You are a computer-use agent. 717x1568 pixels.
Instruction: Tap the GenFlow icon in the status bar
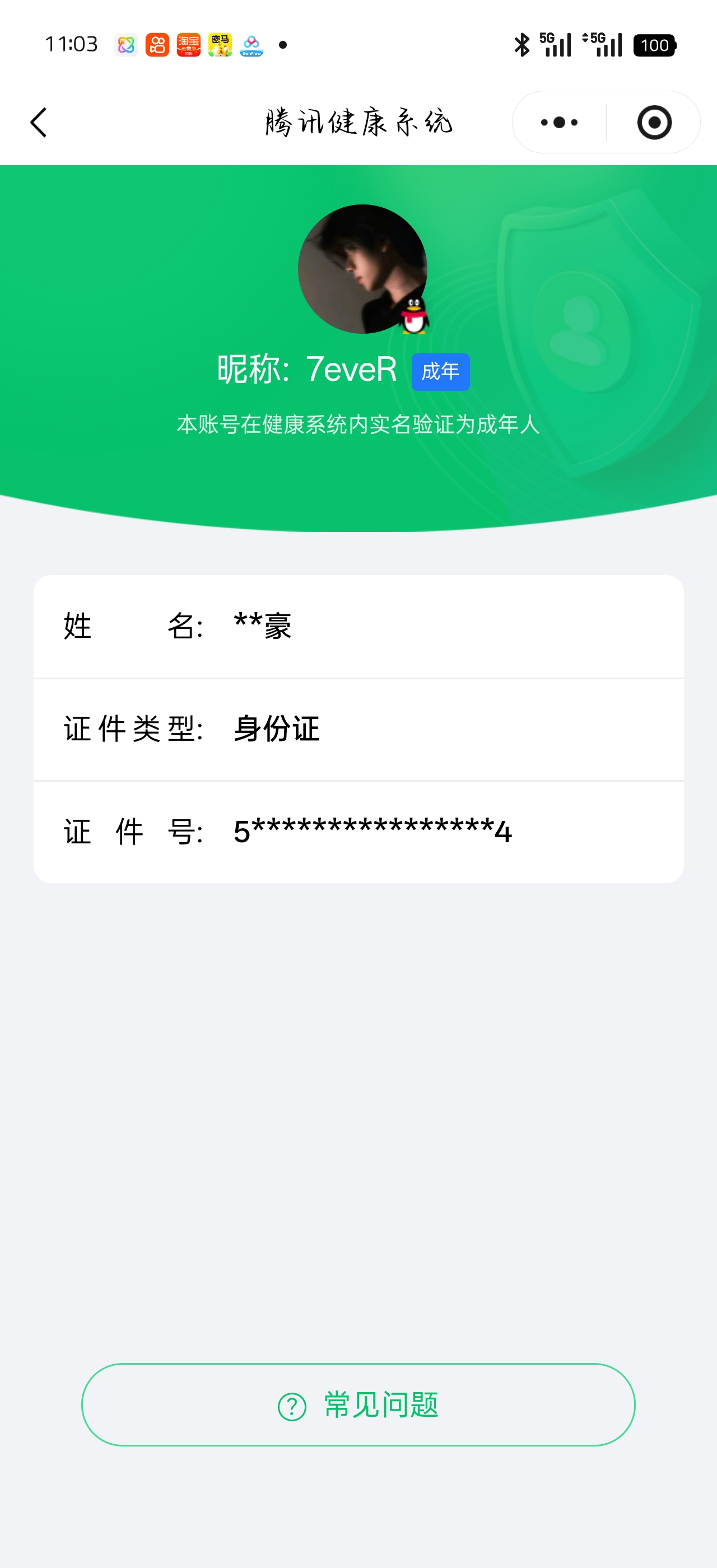[253, 45]
